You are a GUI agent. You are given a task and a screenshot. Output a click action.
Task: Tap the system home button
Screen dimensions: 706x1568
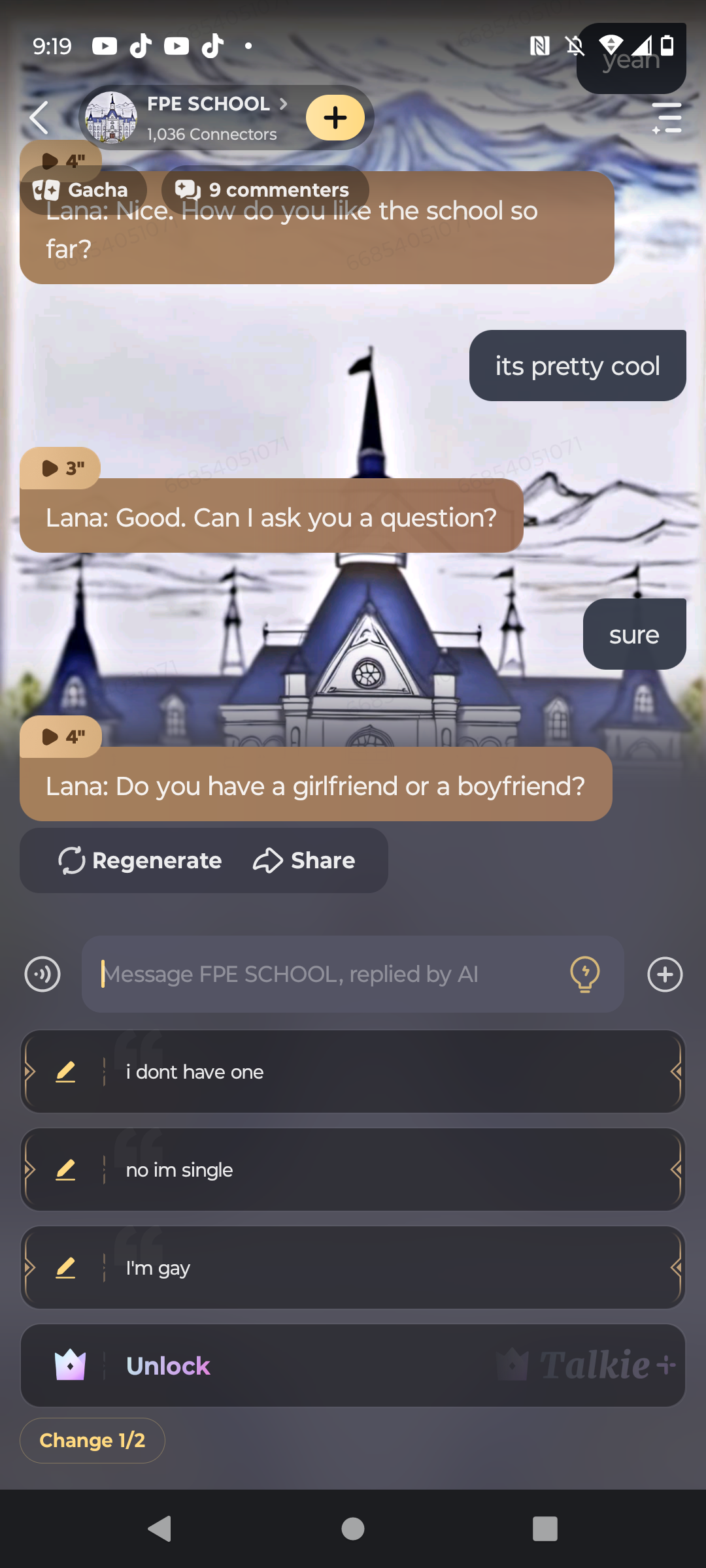tap(353, 1529)
